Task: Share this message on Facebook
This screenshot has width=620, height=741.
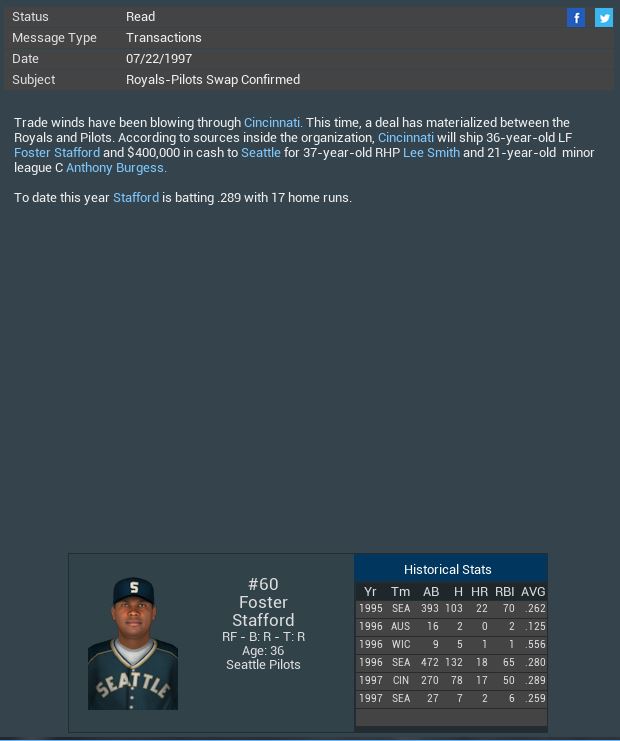Action: [x=576, y=18]
